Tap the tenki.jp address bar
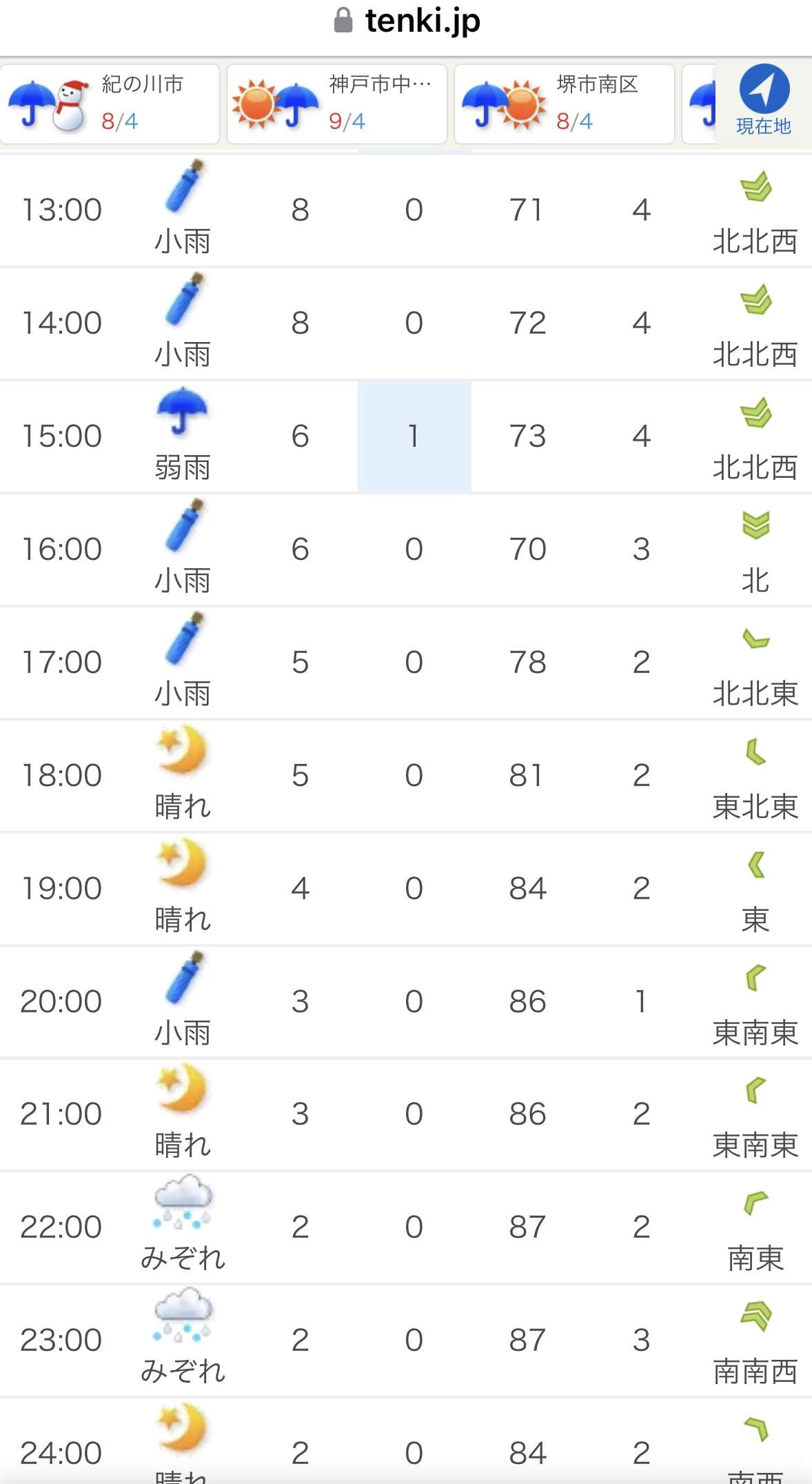Image resolution: width=812 pixels, height=1484 pixels. coord(407,21)
